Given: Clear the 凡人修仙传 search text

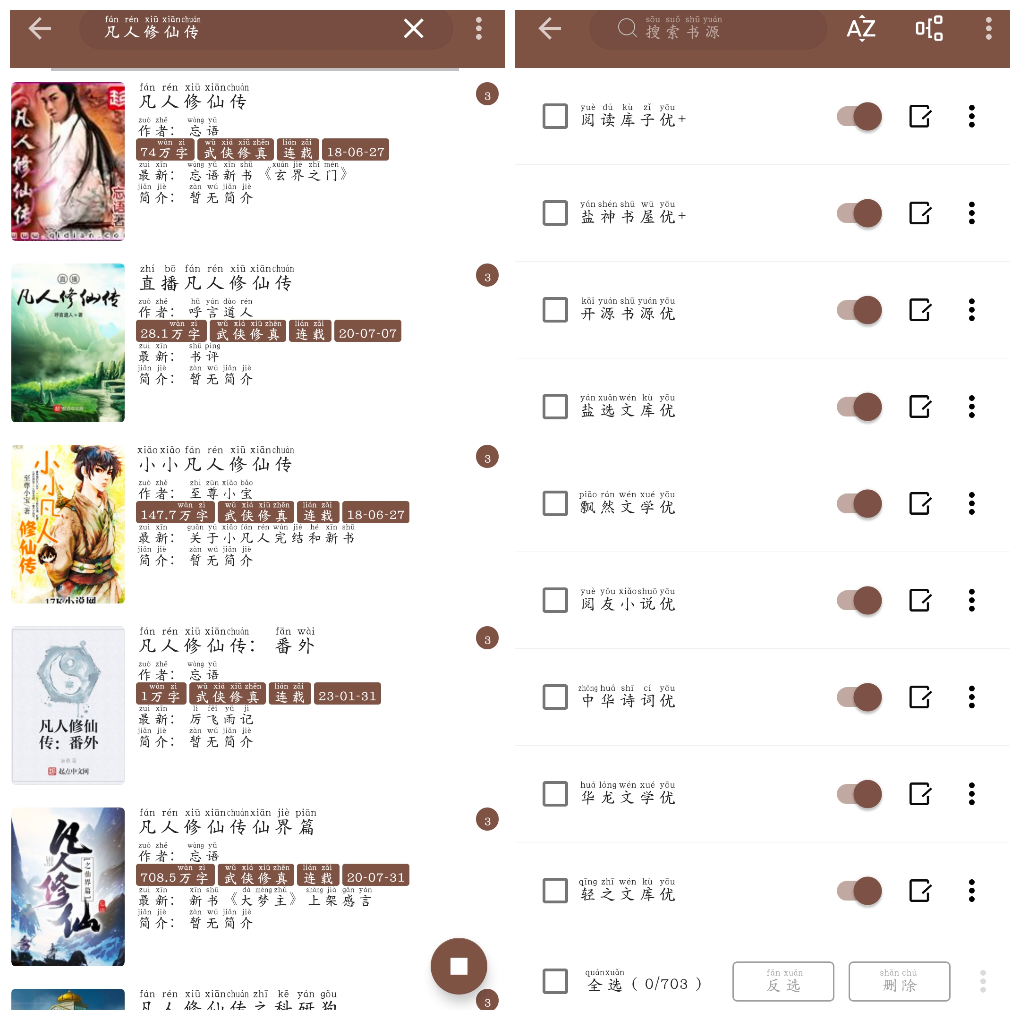Looking at the screenshot, I should [413, 29].
